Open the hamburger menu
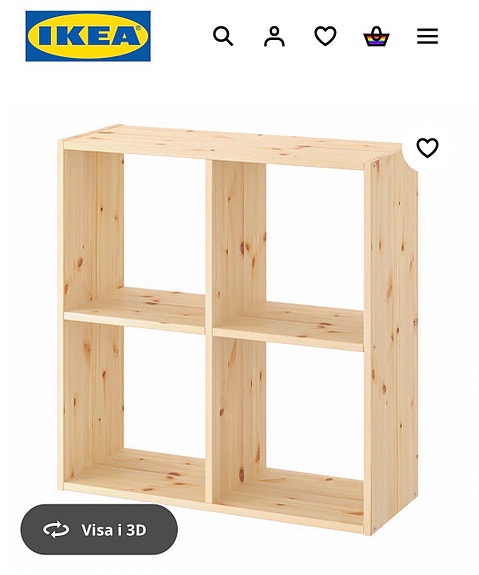This screenshot has width=479, height=575. (427, 36)
